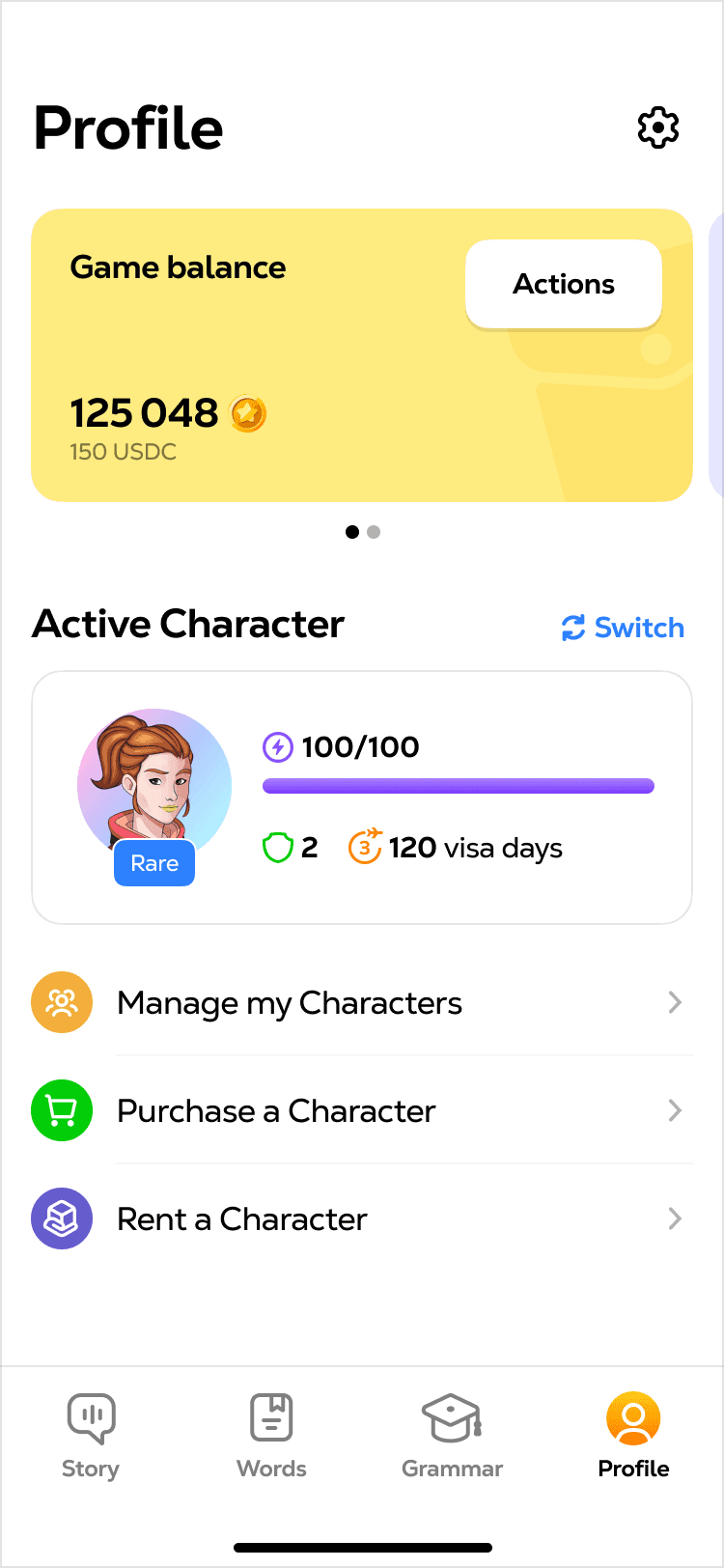Go to the Story tab
Viewport: 724px width, 1568px height.
91,1436
